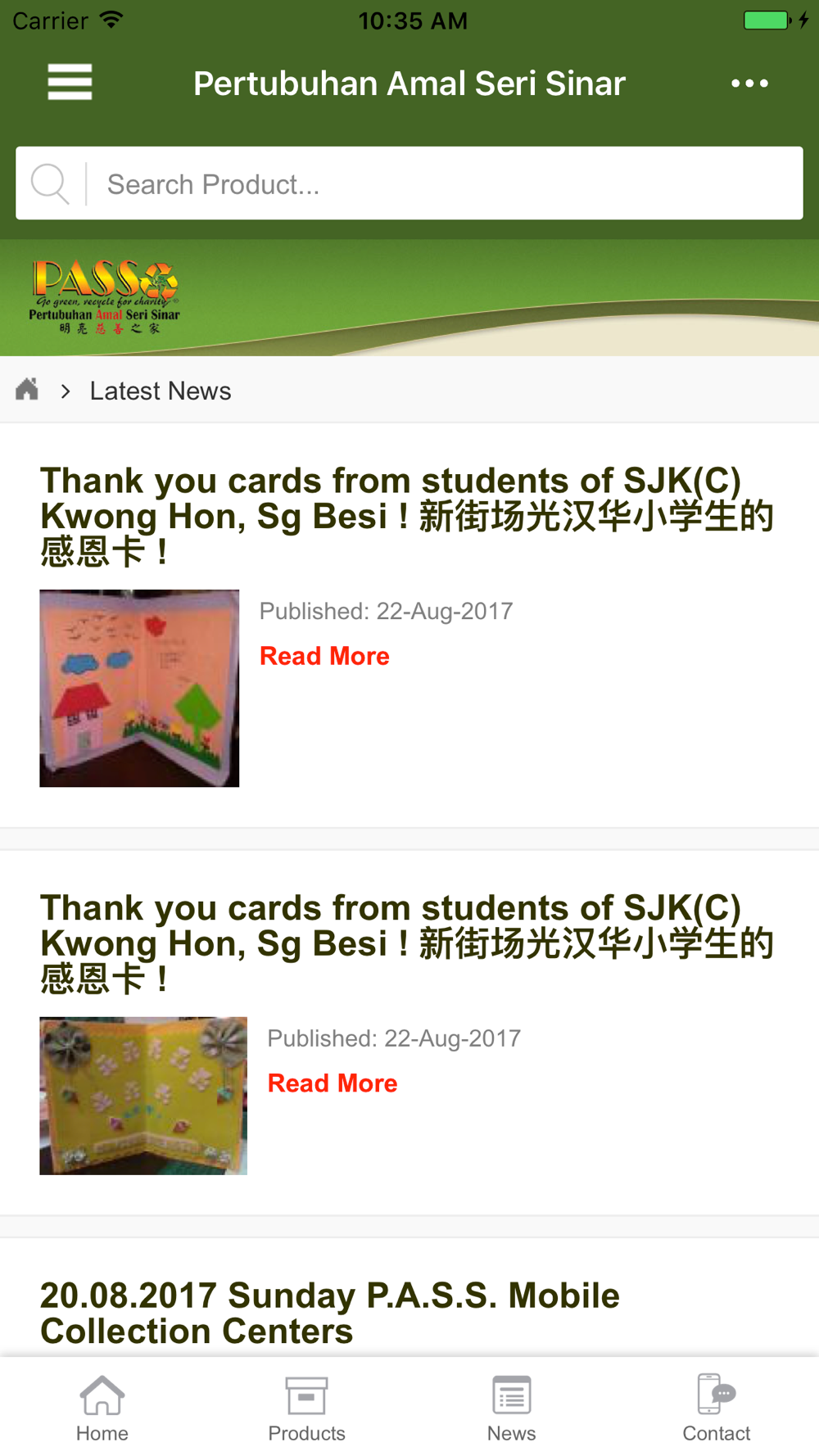Click the Pertubuhan Amal Seri Sinar title

click(409, 83)
